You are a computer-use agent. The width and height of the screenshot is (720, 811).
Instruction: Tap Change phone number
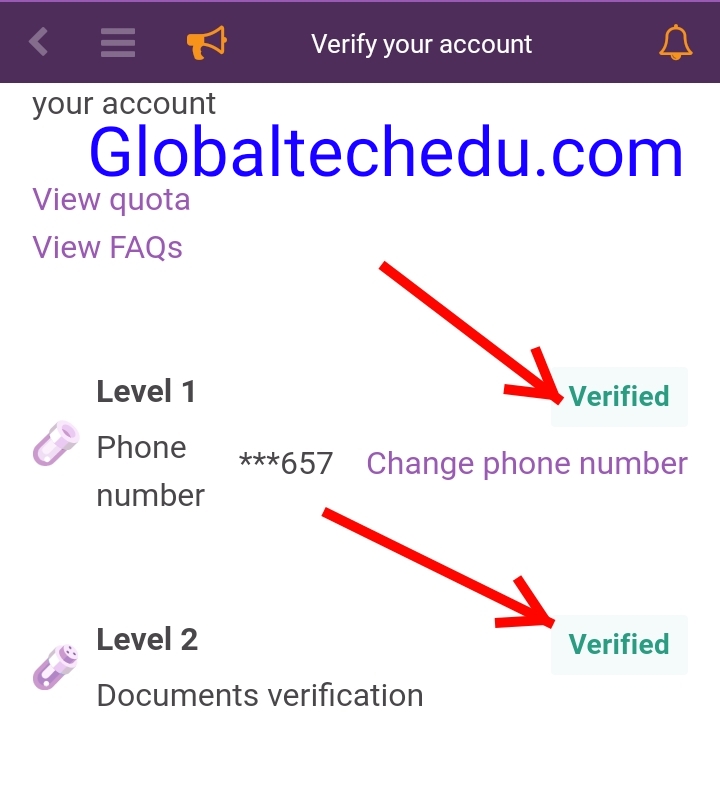pos(527,464)
